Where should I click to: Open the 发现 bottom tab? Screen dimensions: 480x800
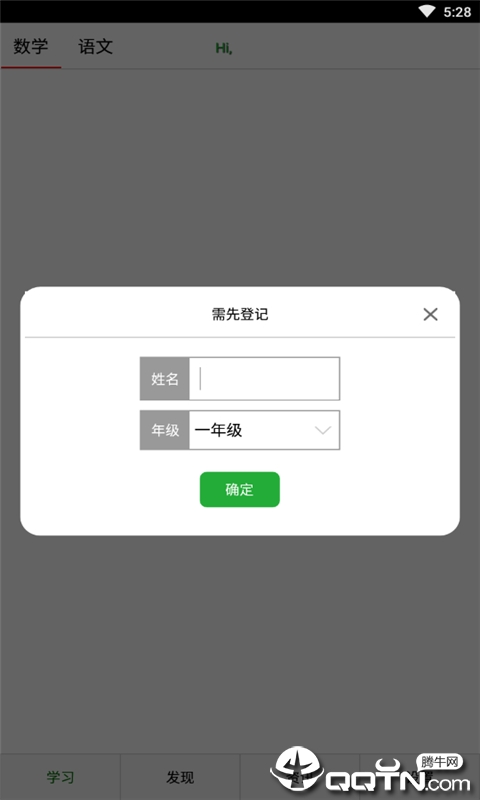[180, 778]
